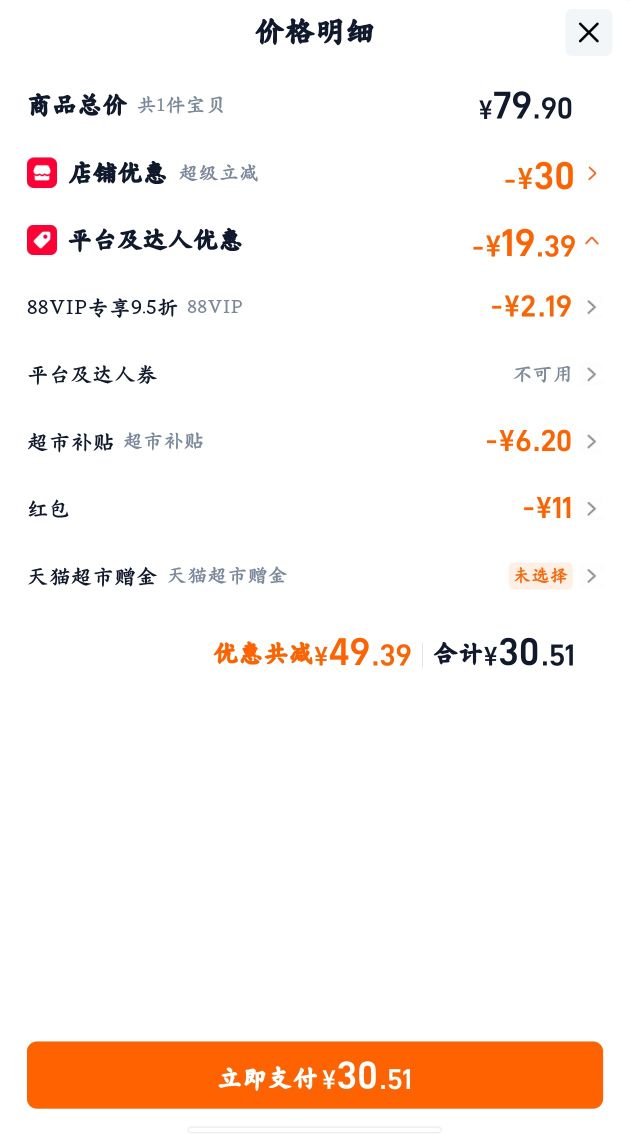Open the 红包 row
This screenshot has height=1134, width=630.
tap(315, 508)
